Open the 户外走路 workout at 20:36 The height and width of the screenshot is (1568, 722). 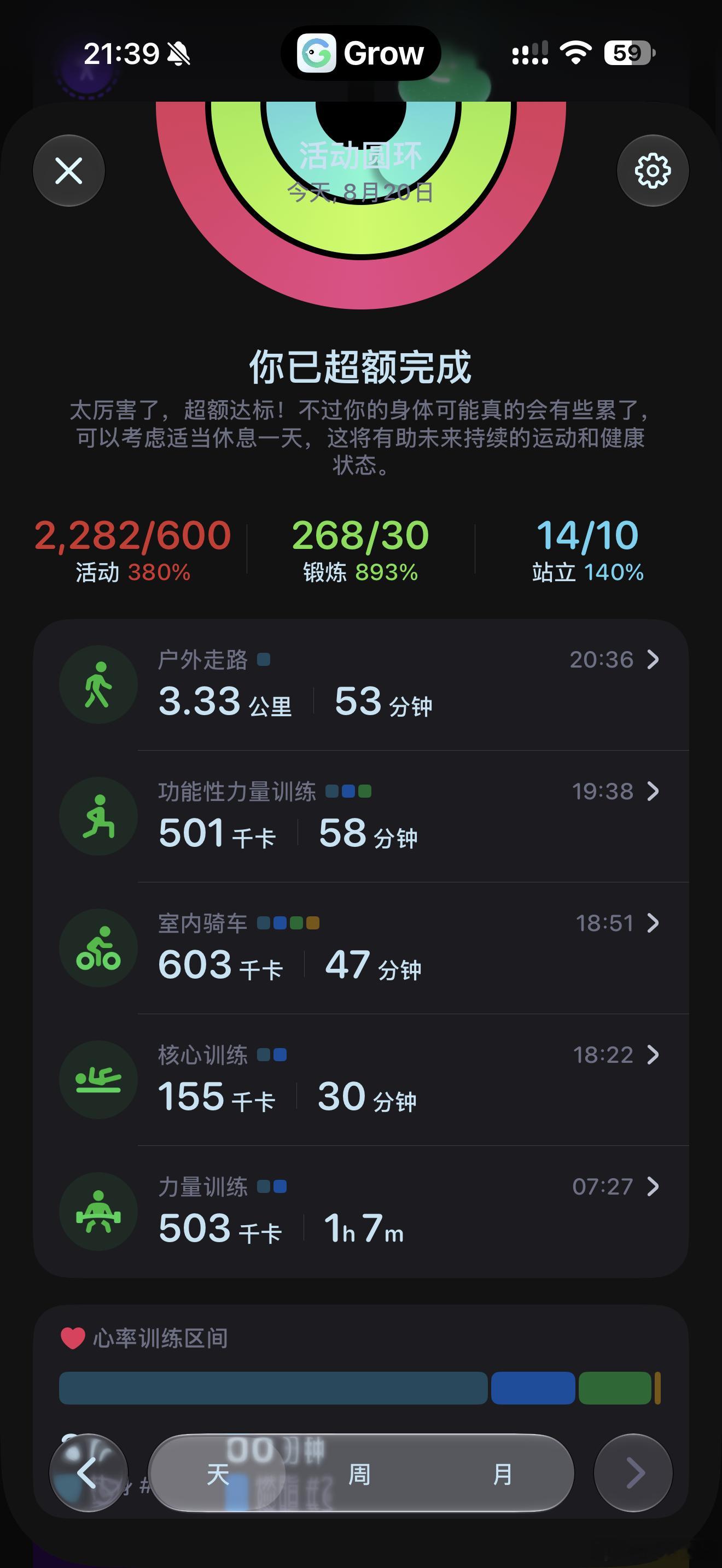361,685
